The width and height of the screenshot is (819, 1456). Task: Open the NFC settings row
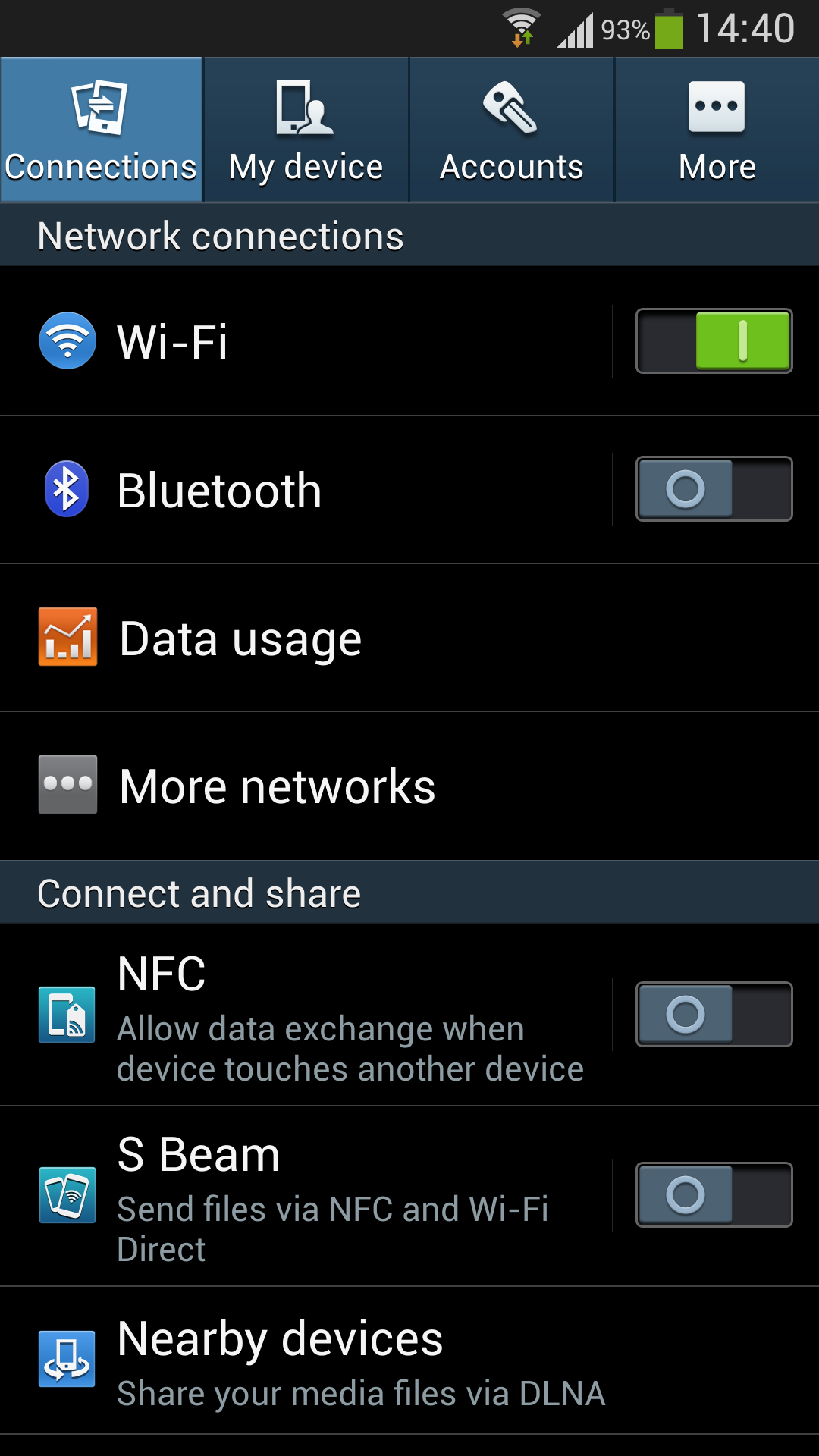306,1015
